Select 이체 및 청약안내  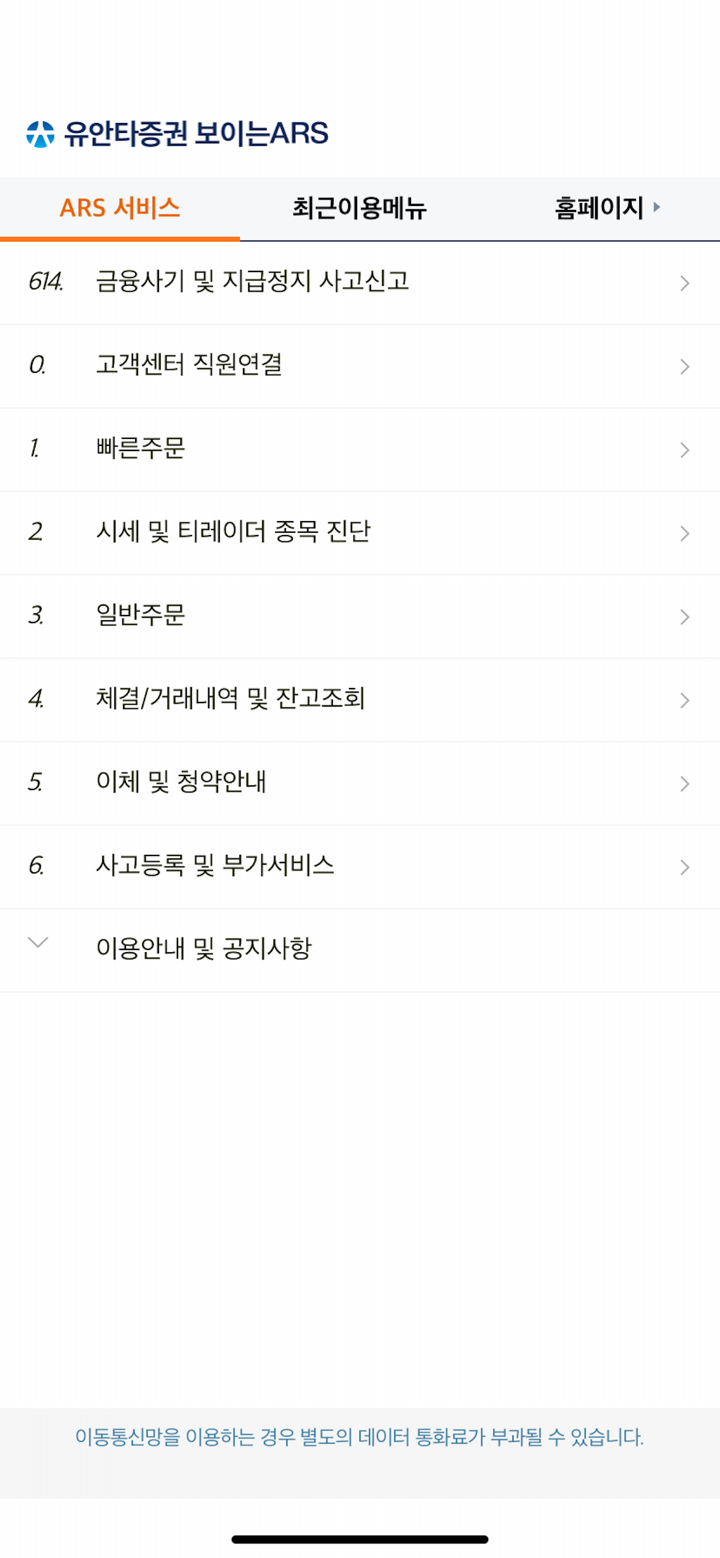pyautogui.click(x=360, y=783)
